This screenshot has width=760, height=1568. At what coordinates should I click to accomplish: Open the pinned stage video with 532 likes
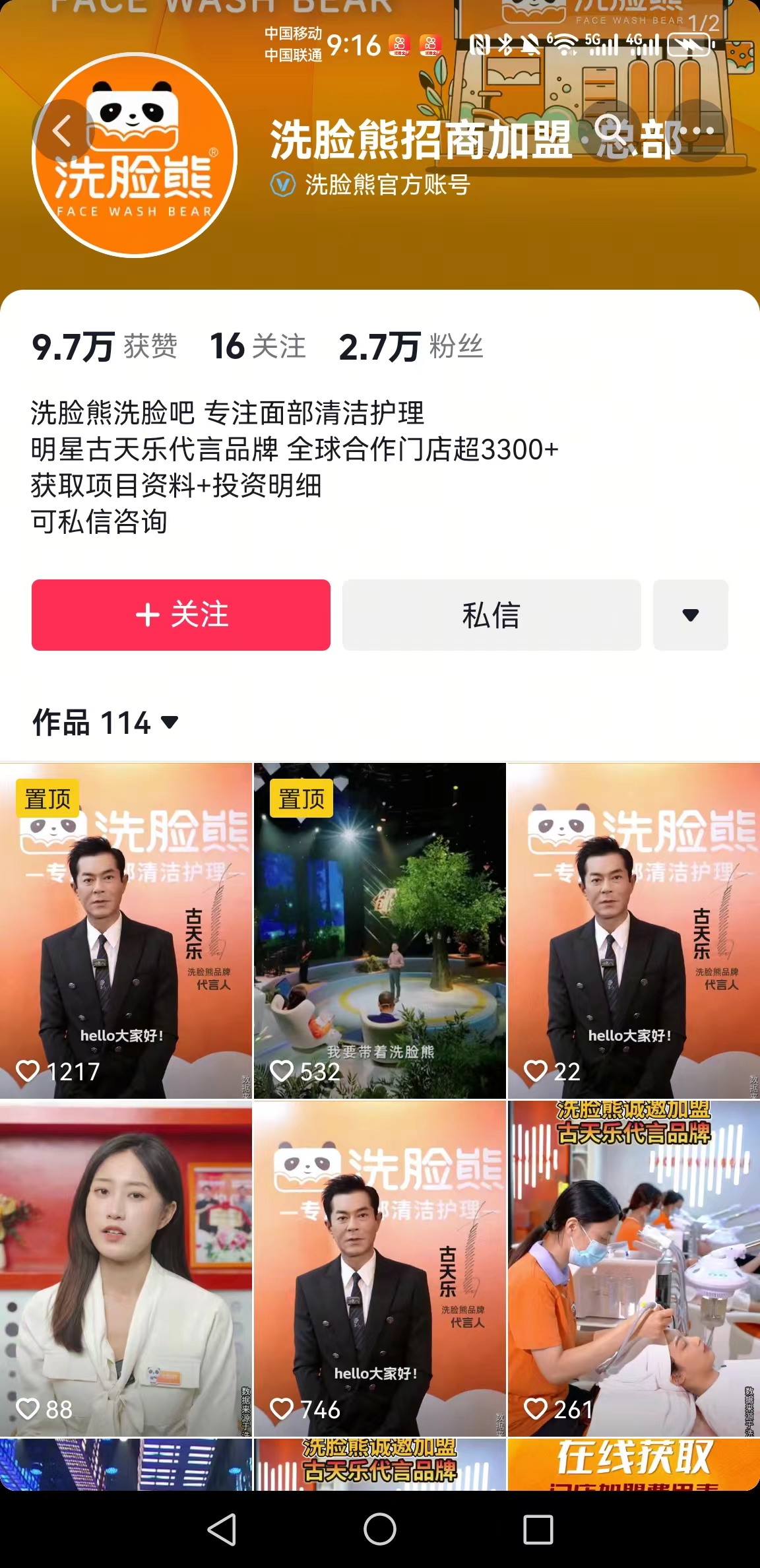(380, 931)
